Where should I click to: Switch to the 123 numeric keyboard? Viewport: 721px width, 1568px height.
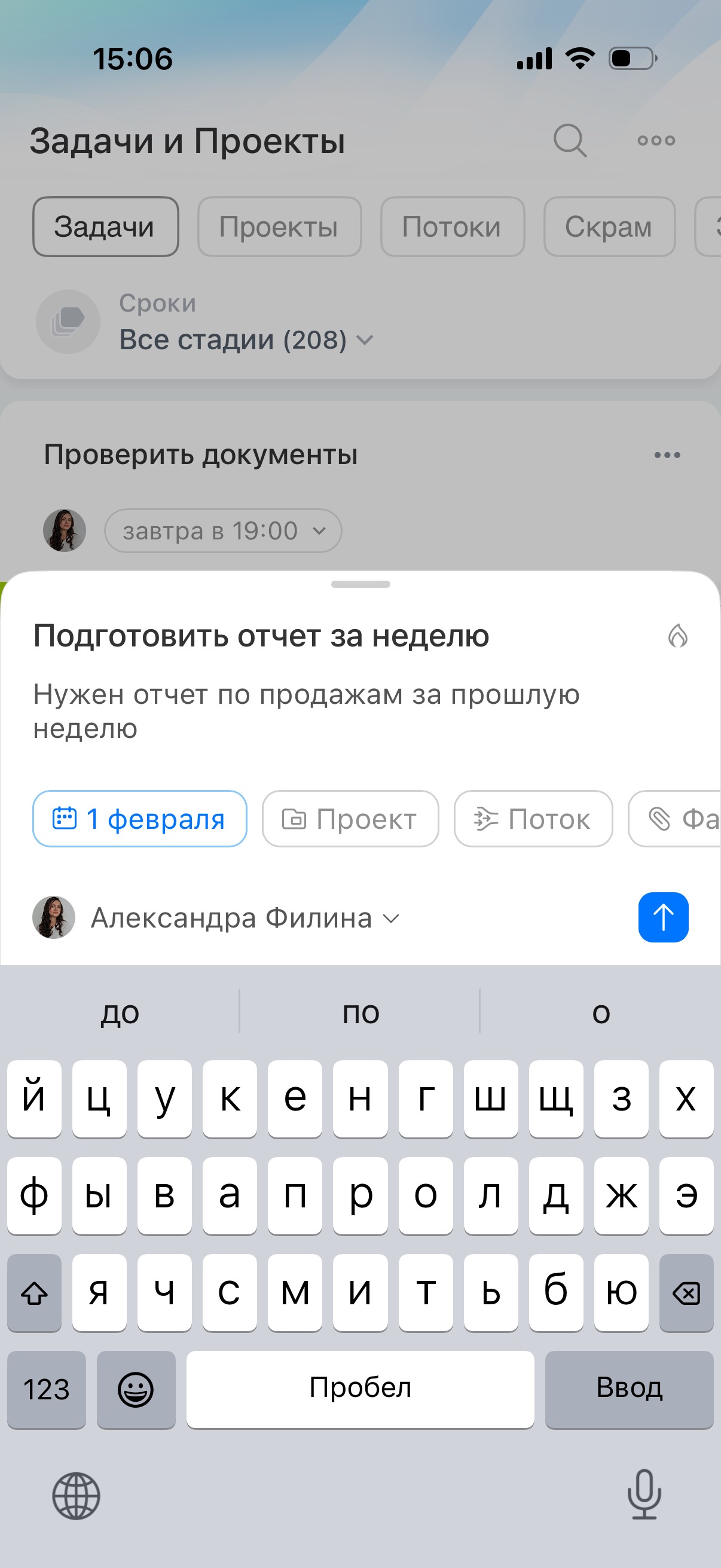[x=46, y=1389]
